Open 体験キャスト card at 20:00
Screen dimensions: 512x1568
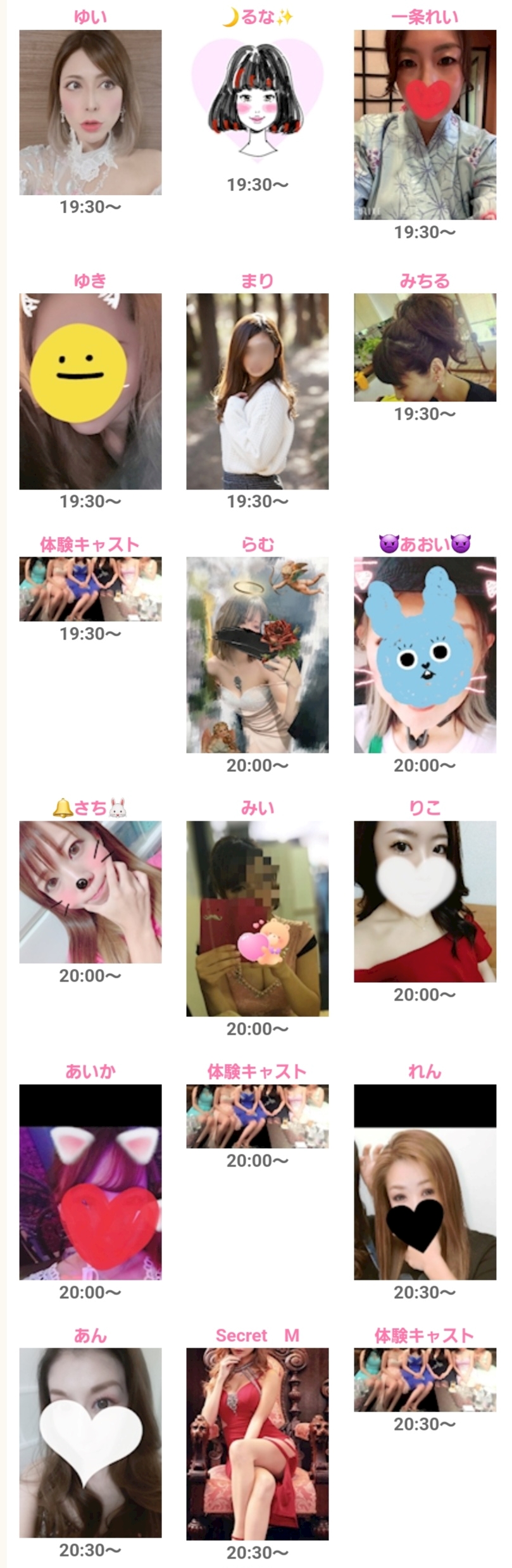point(258,1116)
